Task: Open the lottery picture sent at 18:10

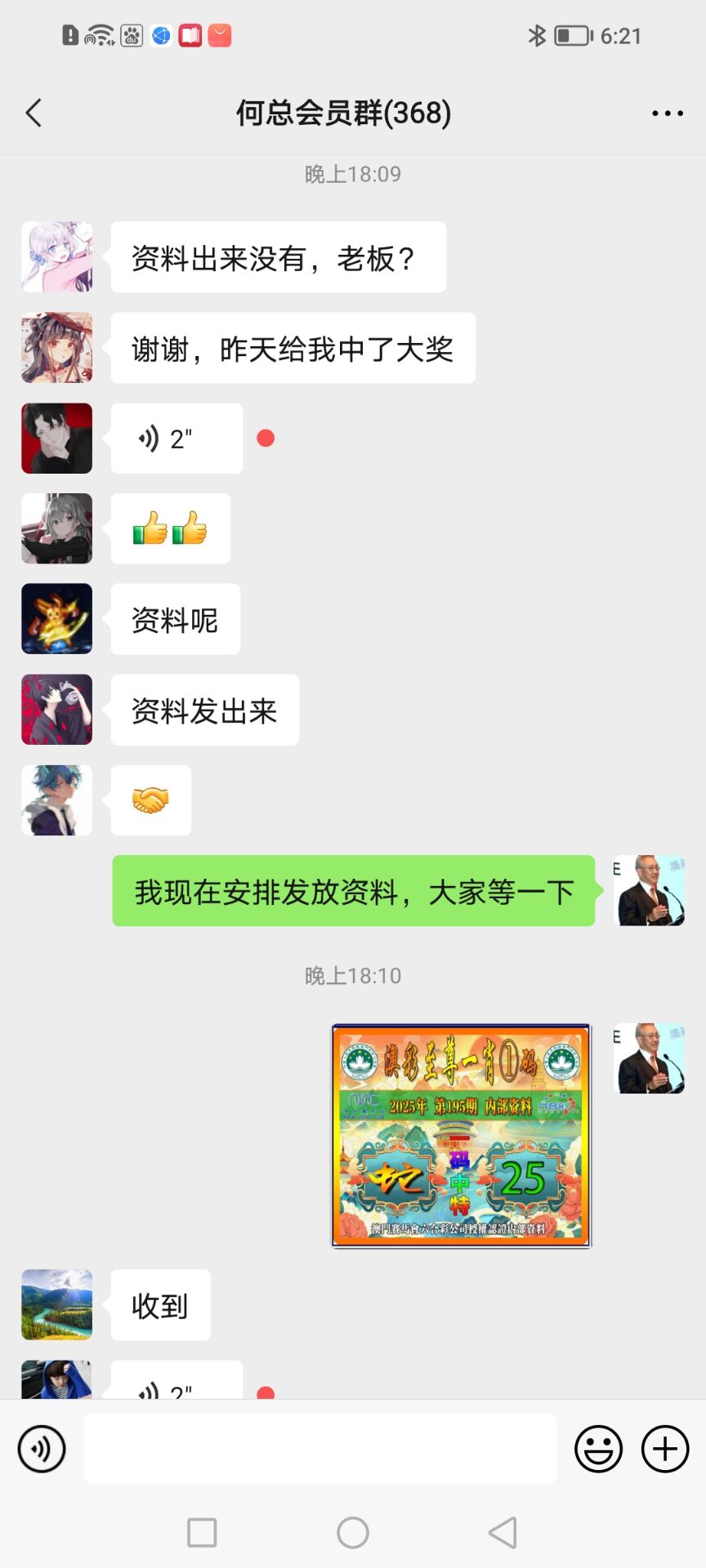Action: (461, 1135)
